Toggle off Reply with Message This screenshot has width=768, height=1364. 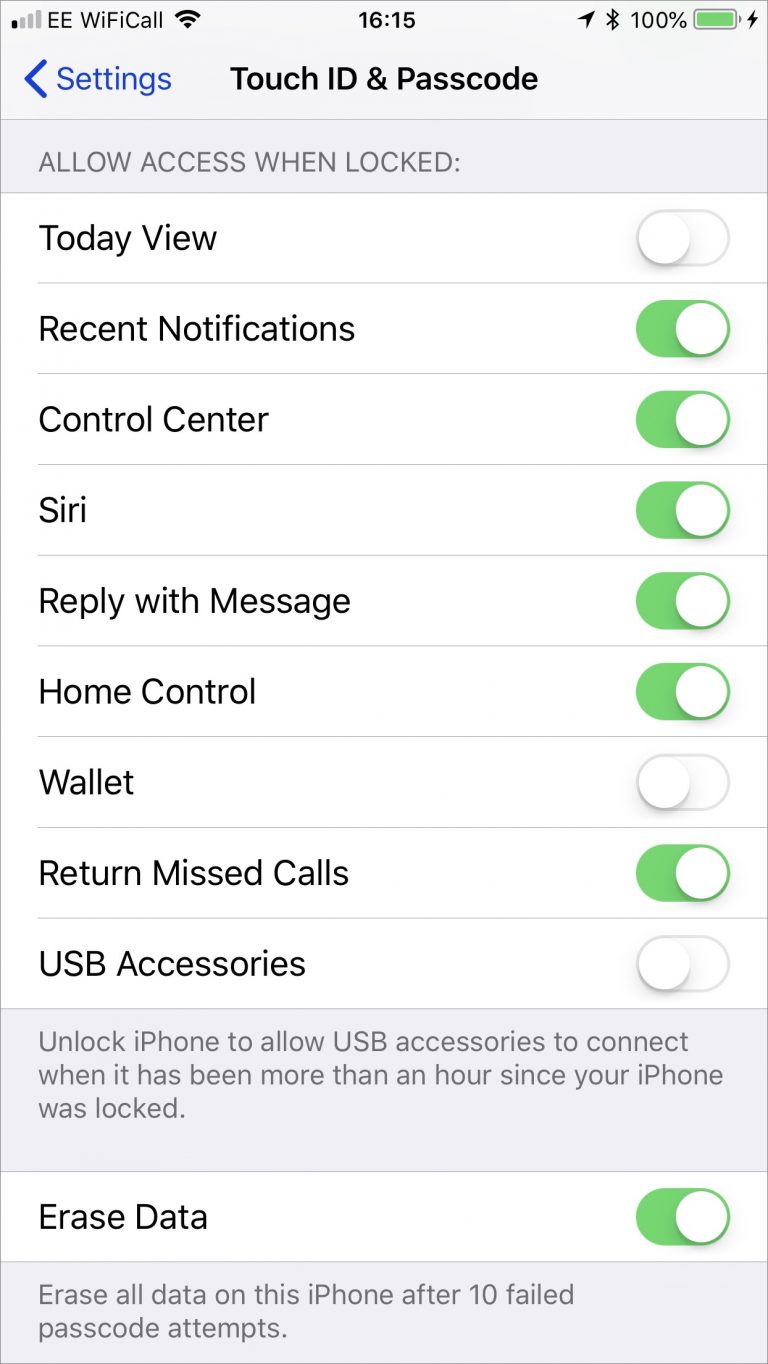click(x=682, y=601)
